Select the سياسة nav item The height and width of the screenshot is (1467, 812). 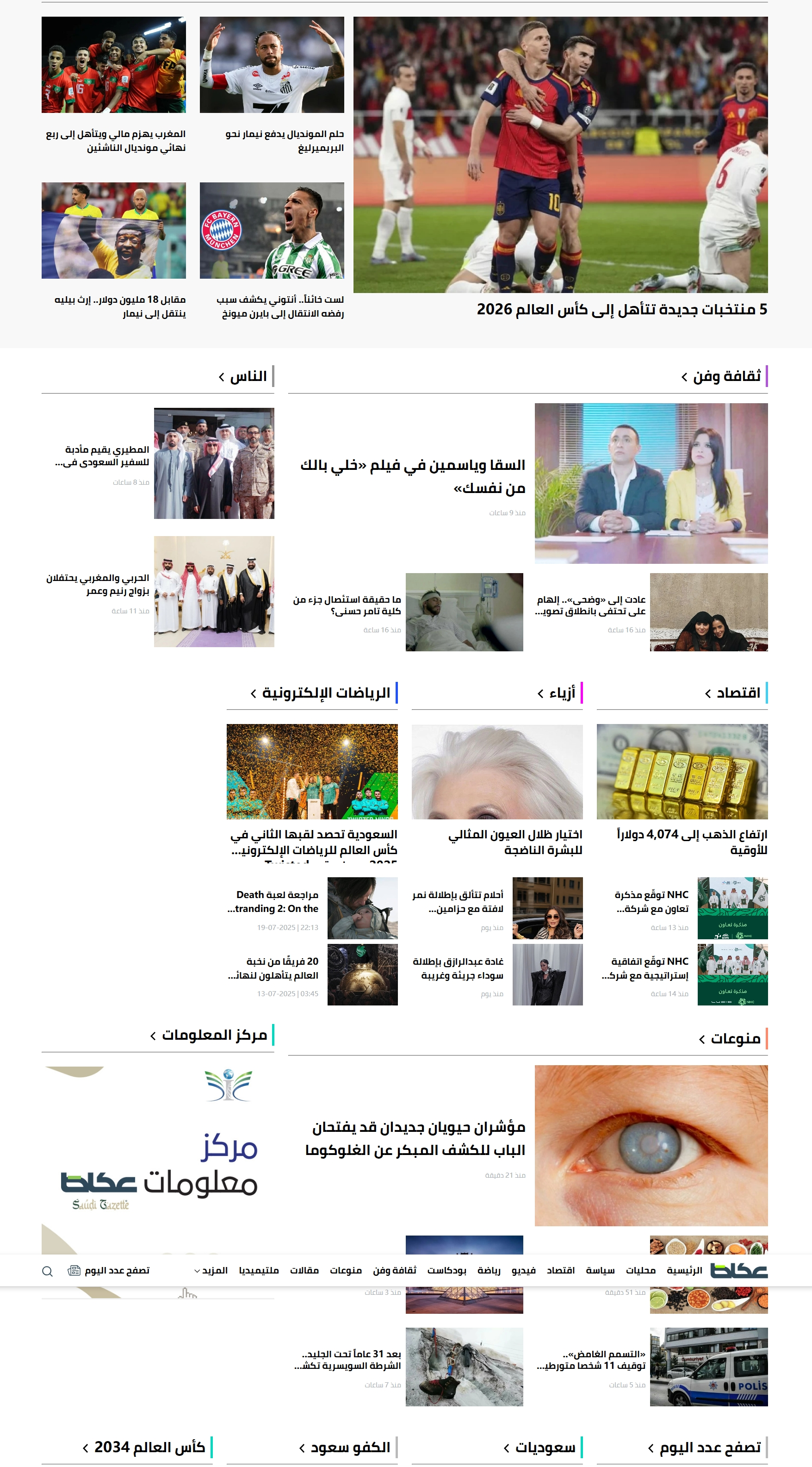(600, 1271)
